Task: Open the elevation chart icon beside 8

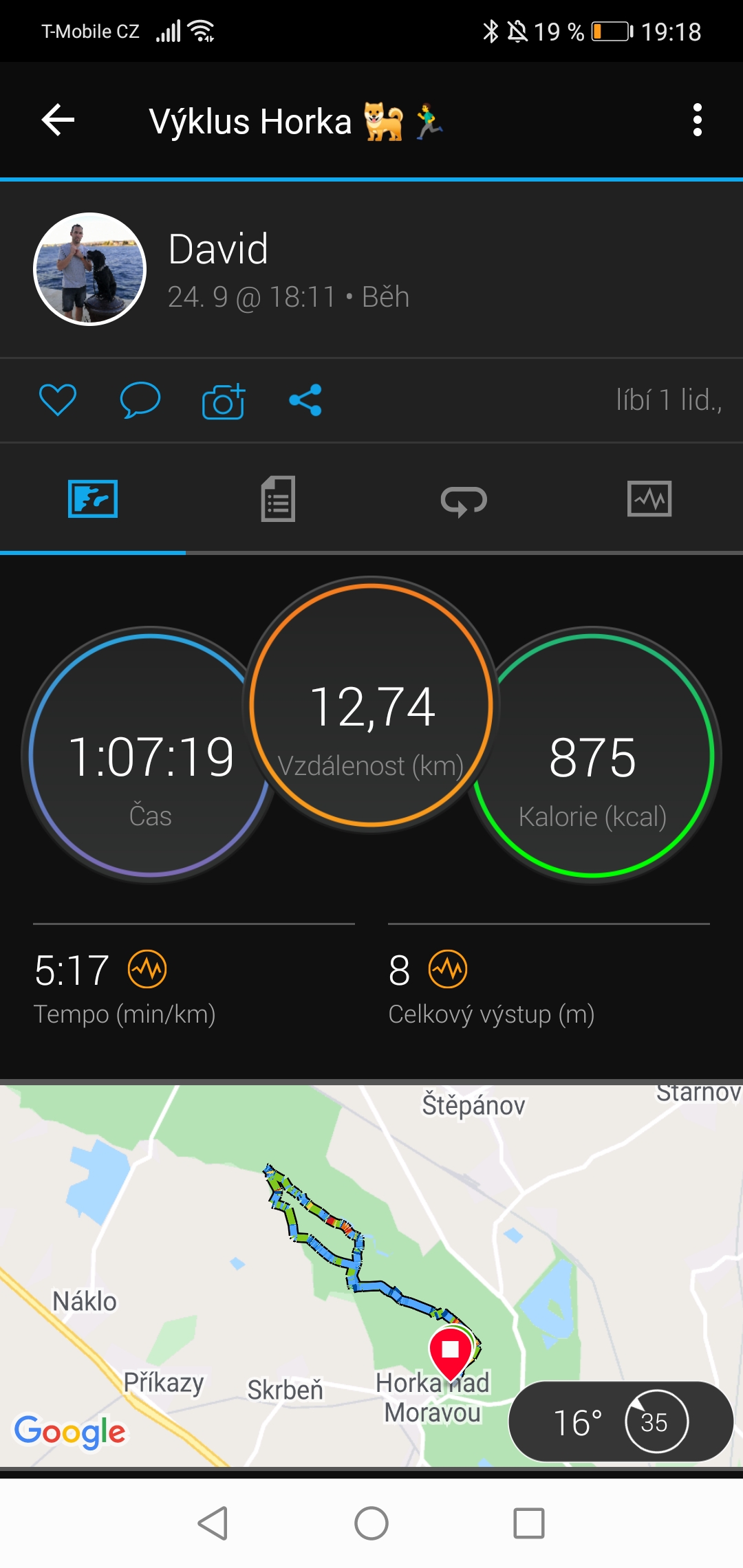Action: 448,970
